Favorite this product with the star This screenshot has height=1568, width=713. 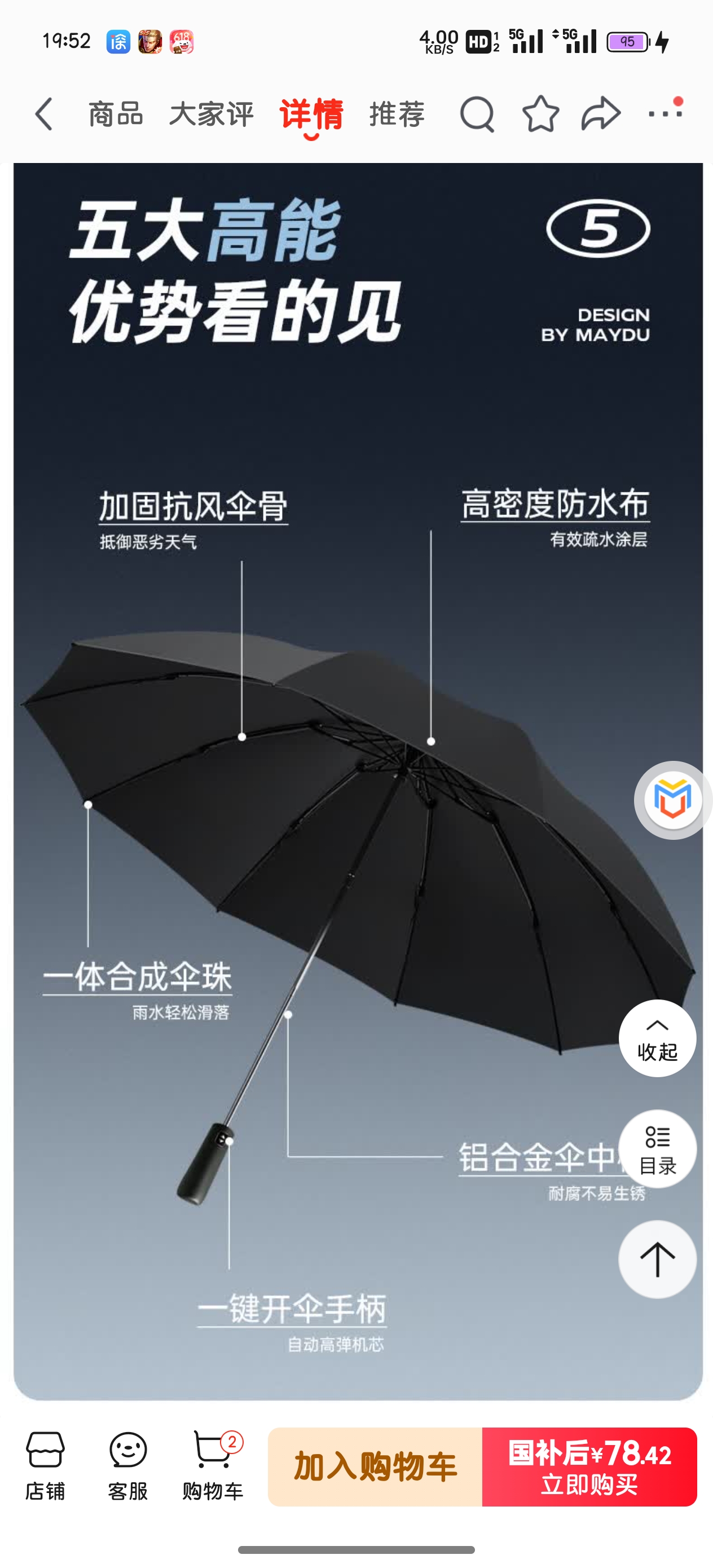click(x=540, y=114)
